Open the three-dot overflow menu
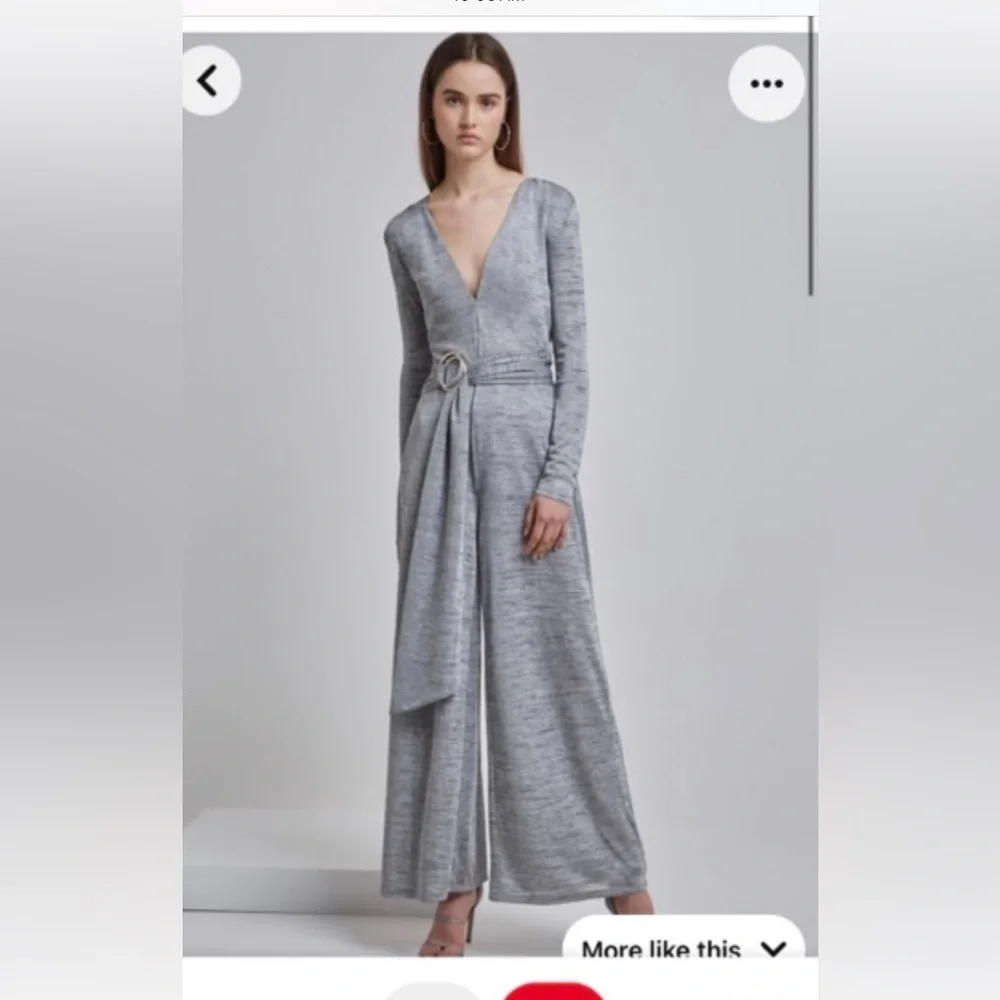 tap(766, 84)
